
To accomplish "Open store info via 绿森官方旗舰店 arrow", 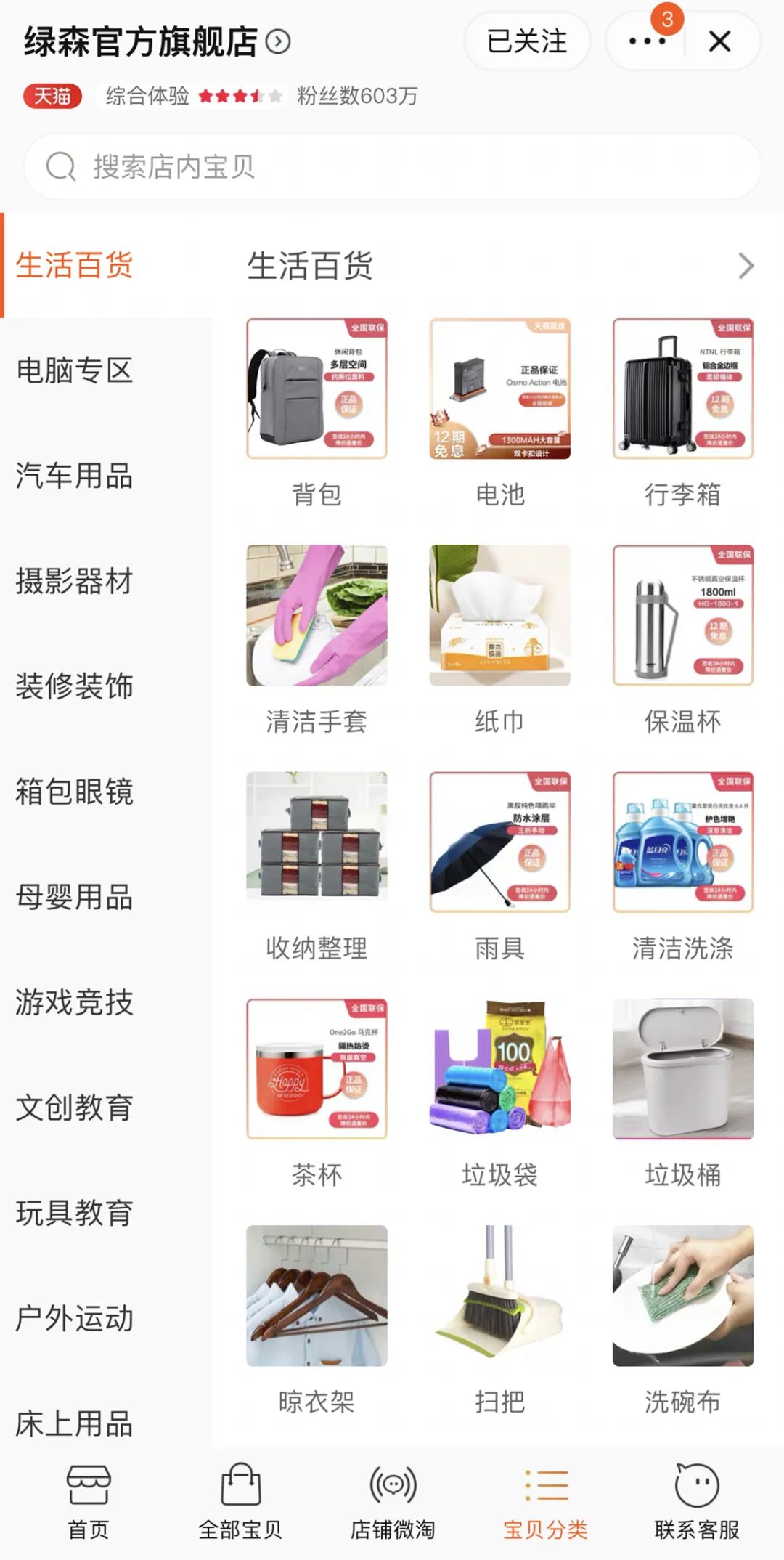I will tap(278, 41).
